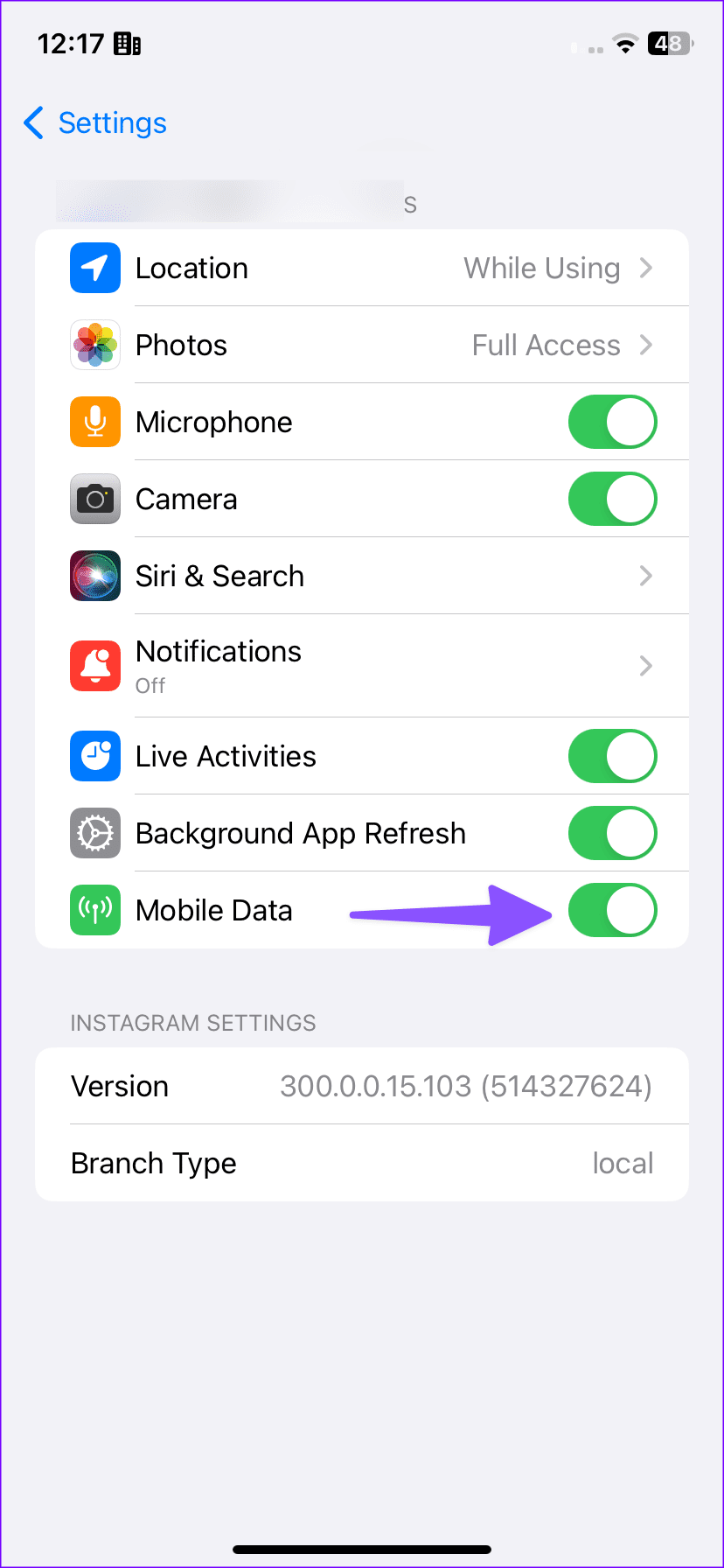Screen dimensions: 724x1568
Task: Tap the Background App Refresh gear icon
Action: 94,833
